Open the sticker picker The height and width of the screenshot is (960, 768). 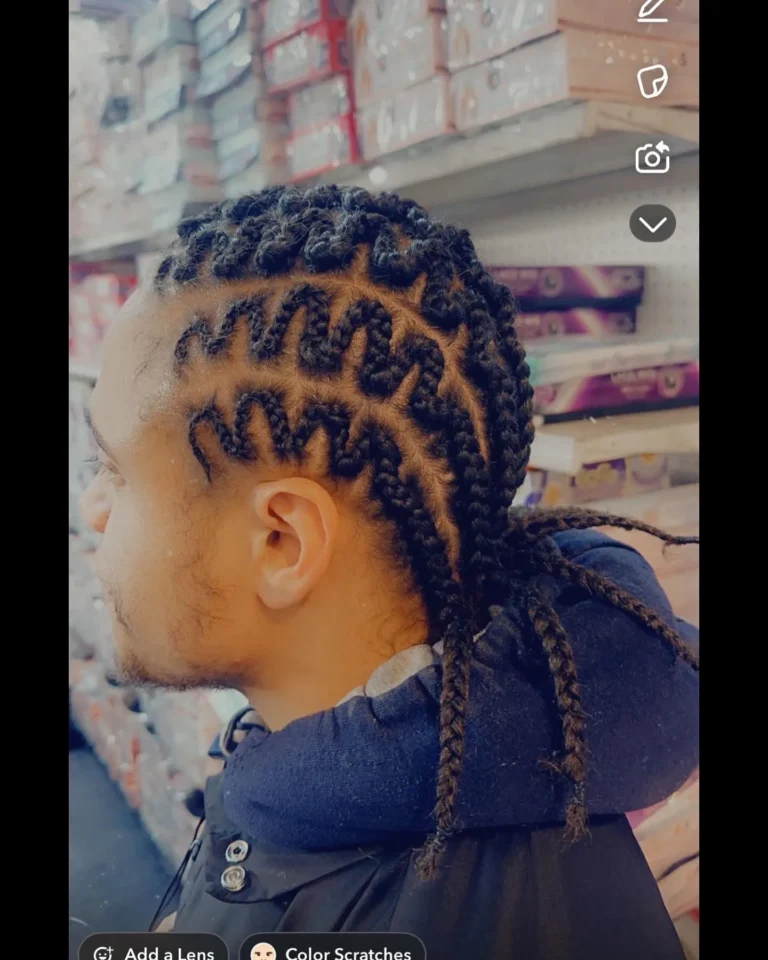coord(652,82)
